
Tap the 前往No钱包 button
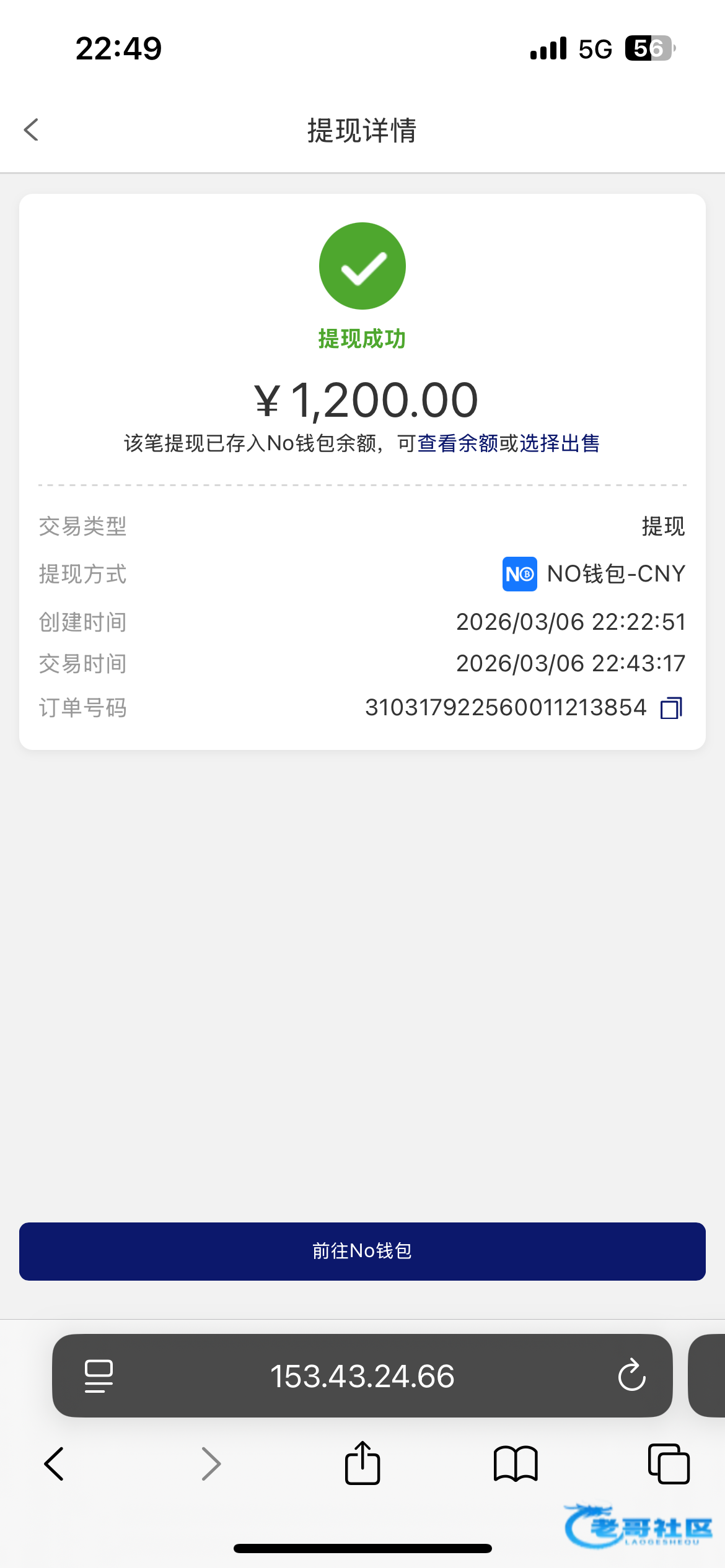362,1251
